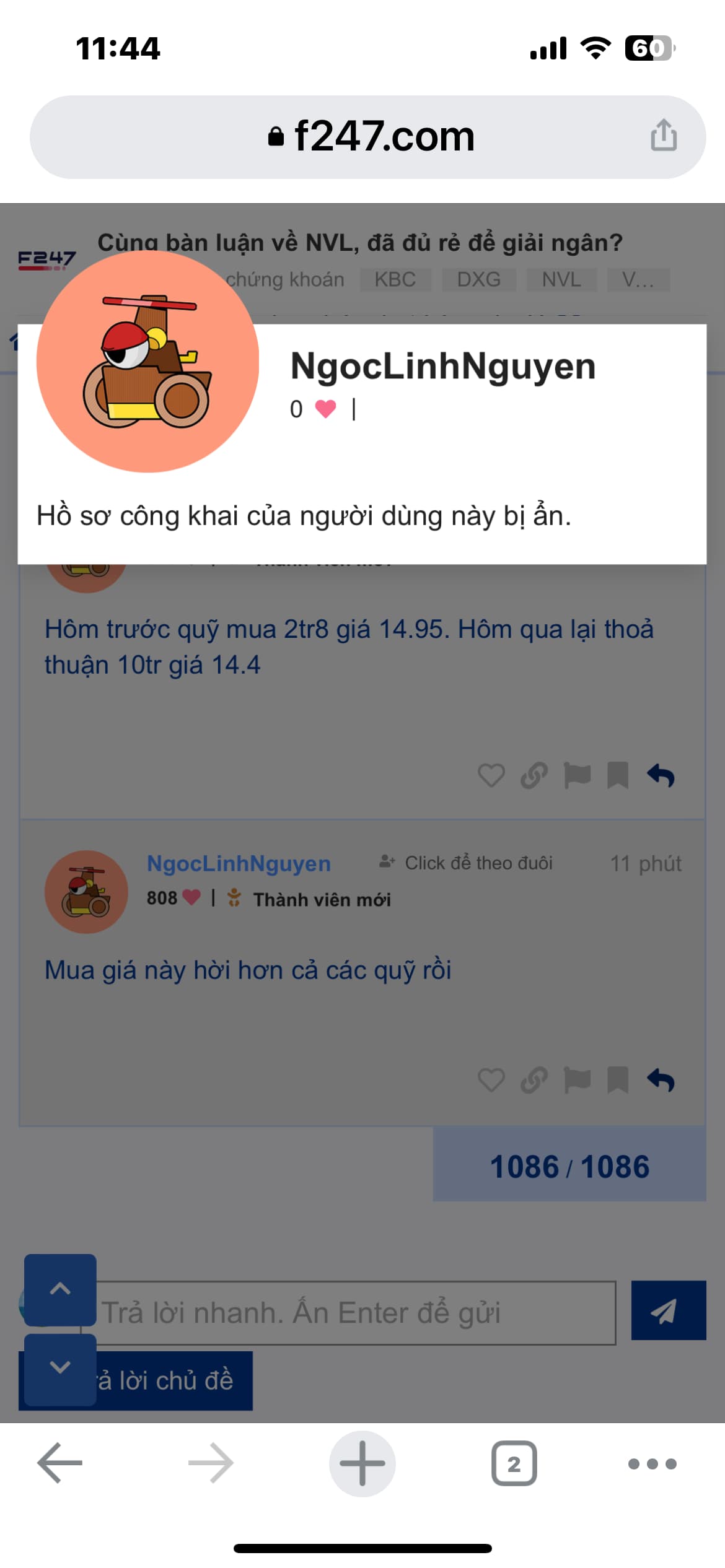Like the 'Mua giá này hời' post
Screen dimensions: 725x1568
pos(491,1081)
